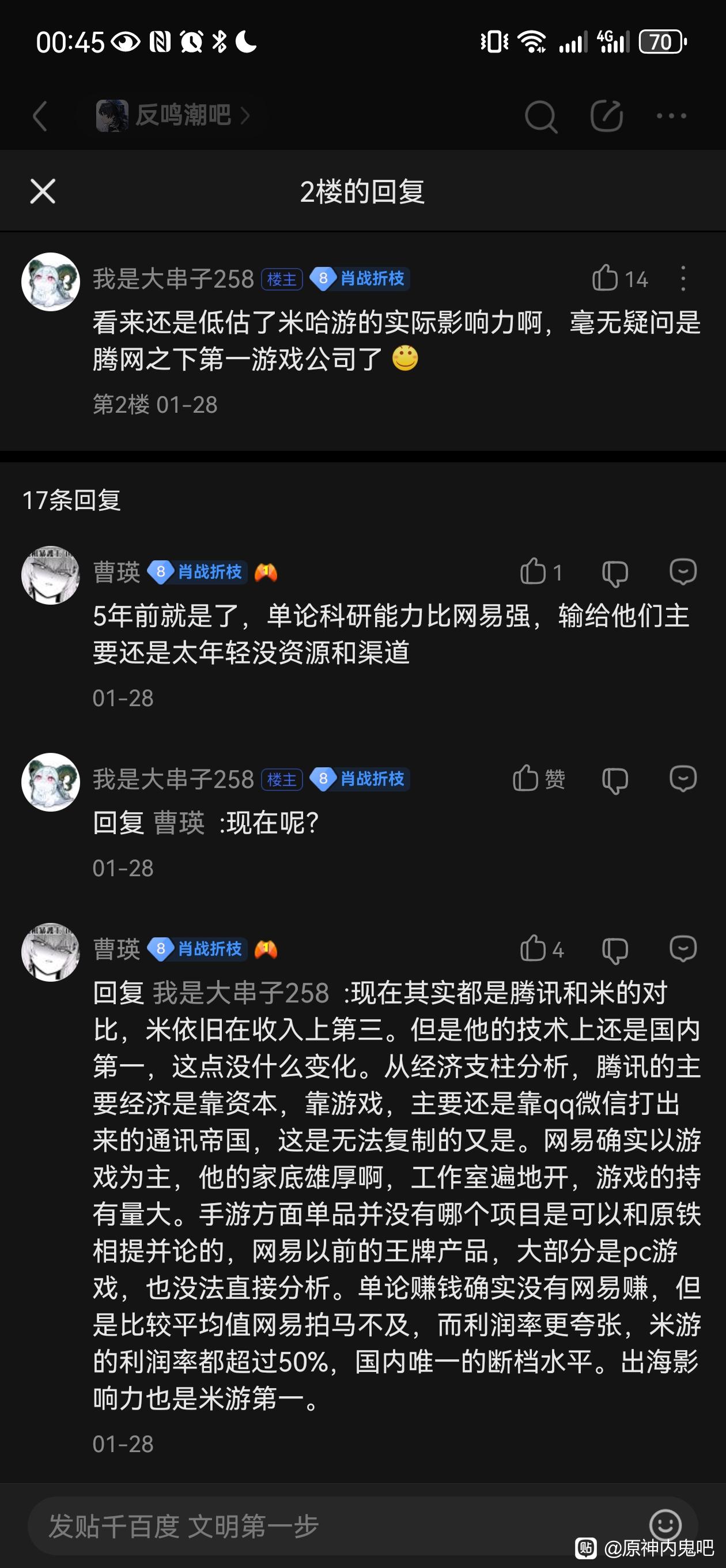Open 我是大串子258's avatar on the 2楼 post
The image size is (726, 1568).
[51, 282]
